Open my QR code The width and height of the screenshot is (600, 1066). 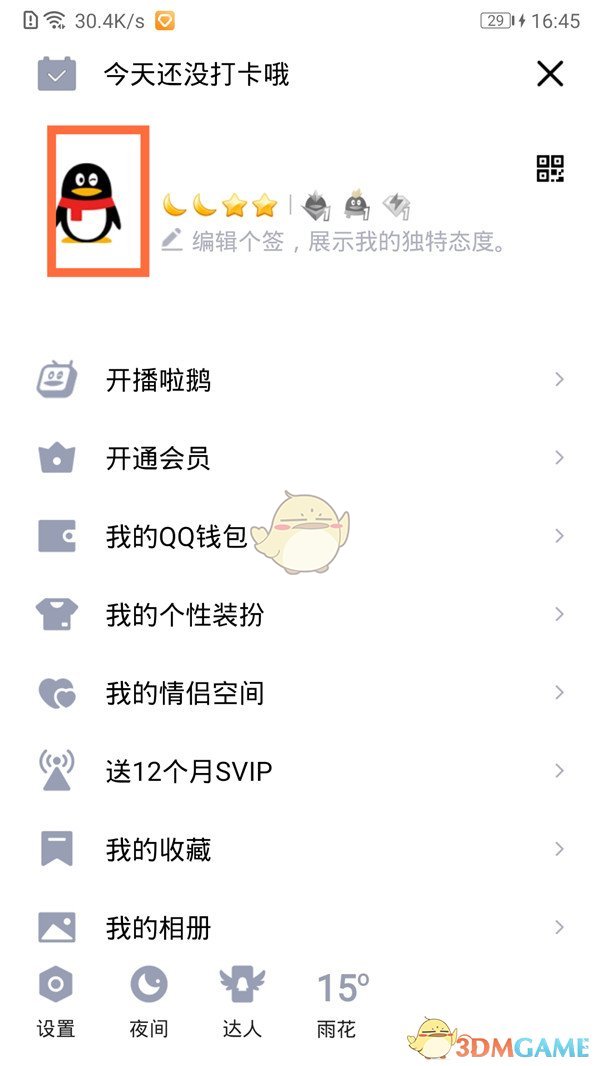tap(551, 168)
